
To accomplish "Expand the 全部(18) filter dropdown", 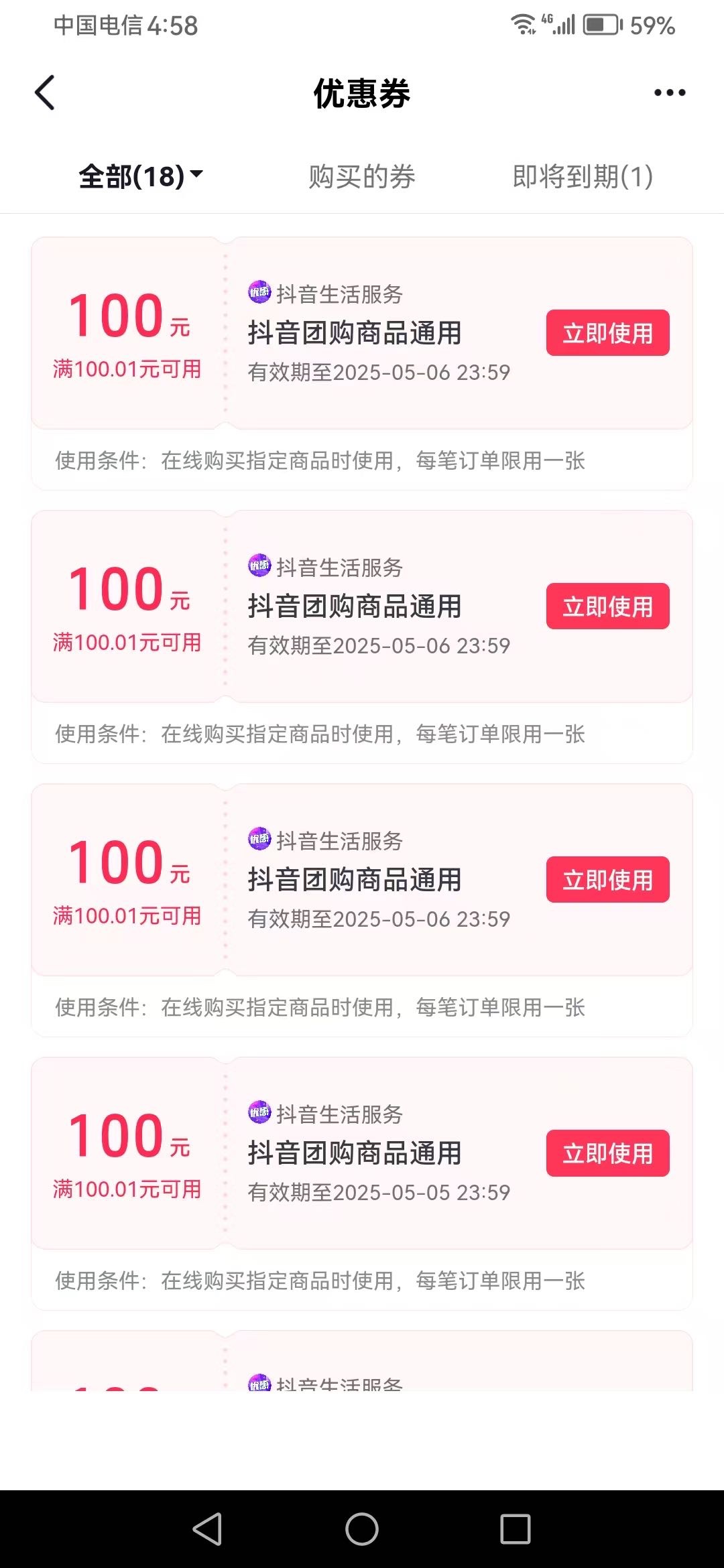I will point(141,176).
